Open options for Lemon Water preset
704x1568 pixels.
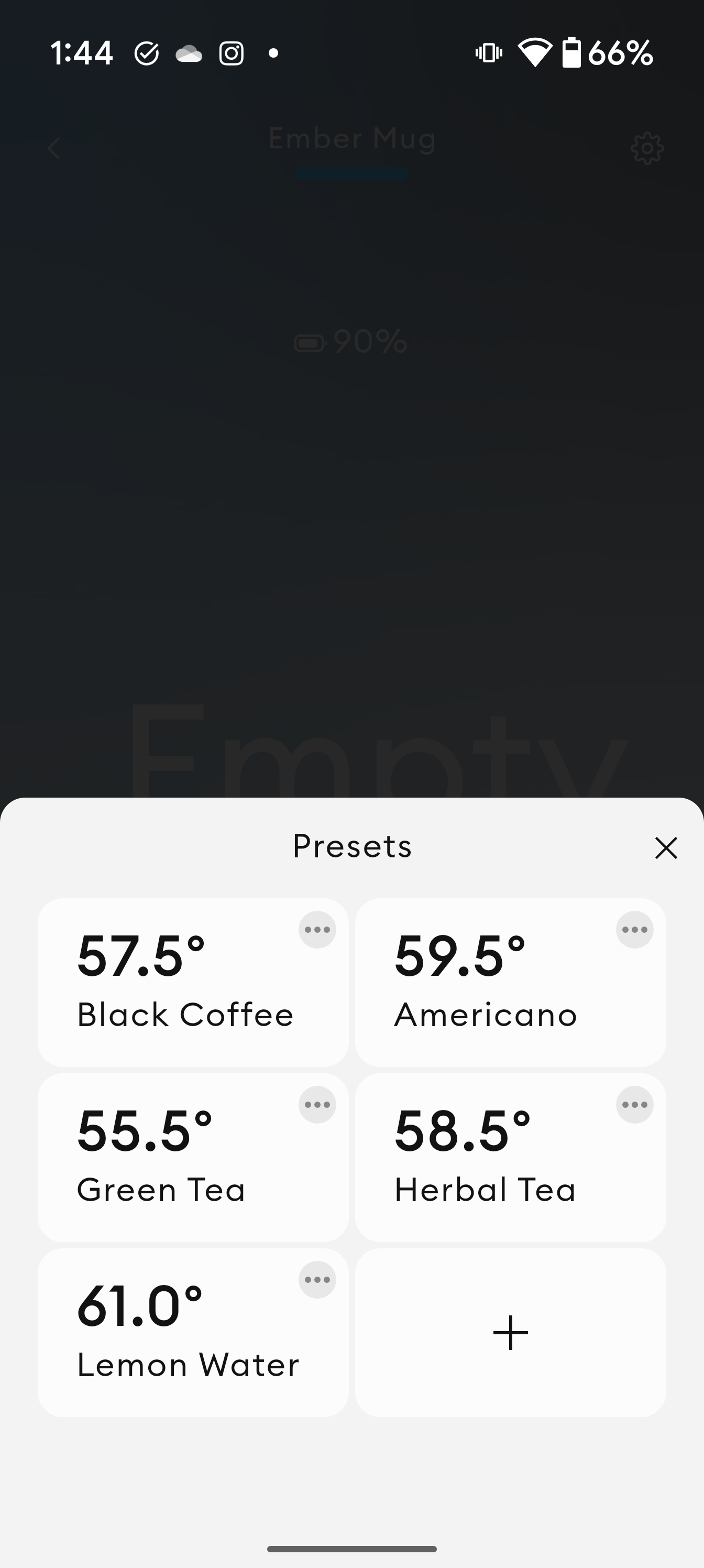point(317,1279)
